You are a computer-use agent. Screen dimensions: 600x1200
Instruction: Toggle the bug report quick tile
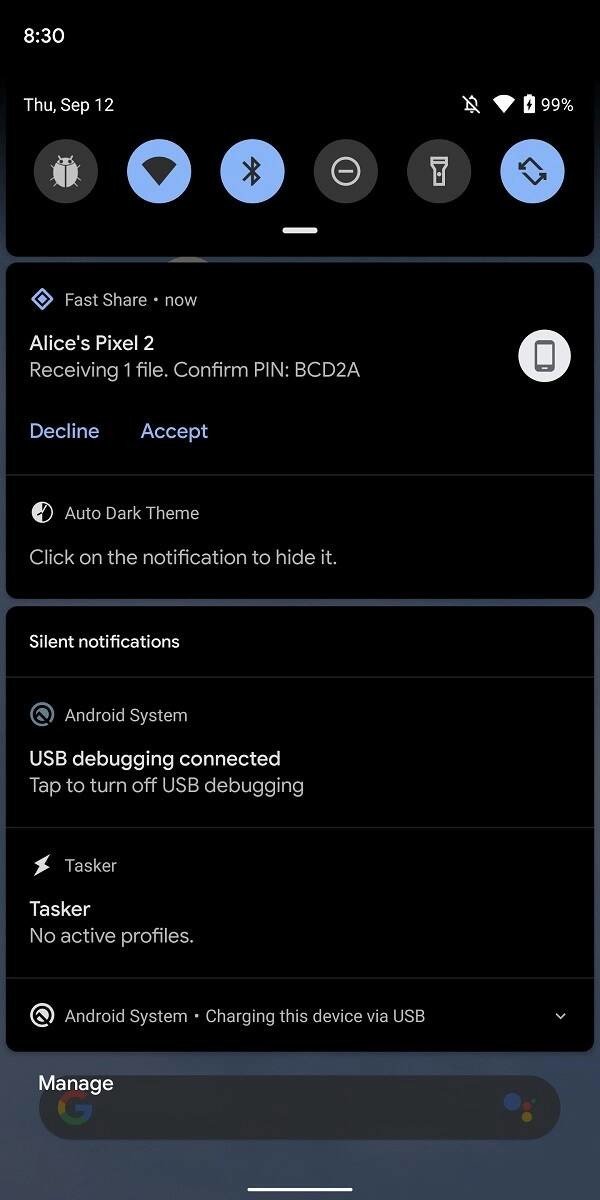point(66,172)
